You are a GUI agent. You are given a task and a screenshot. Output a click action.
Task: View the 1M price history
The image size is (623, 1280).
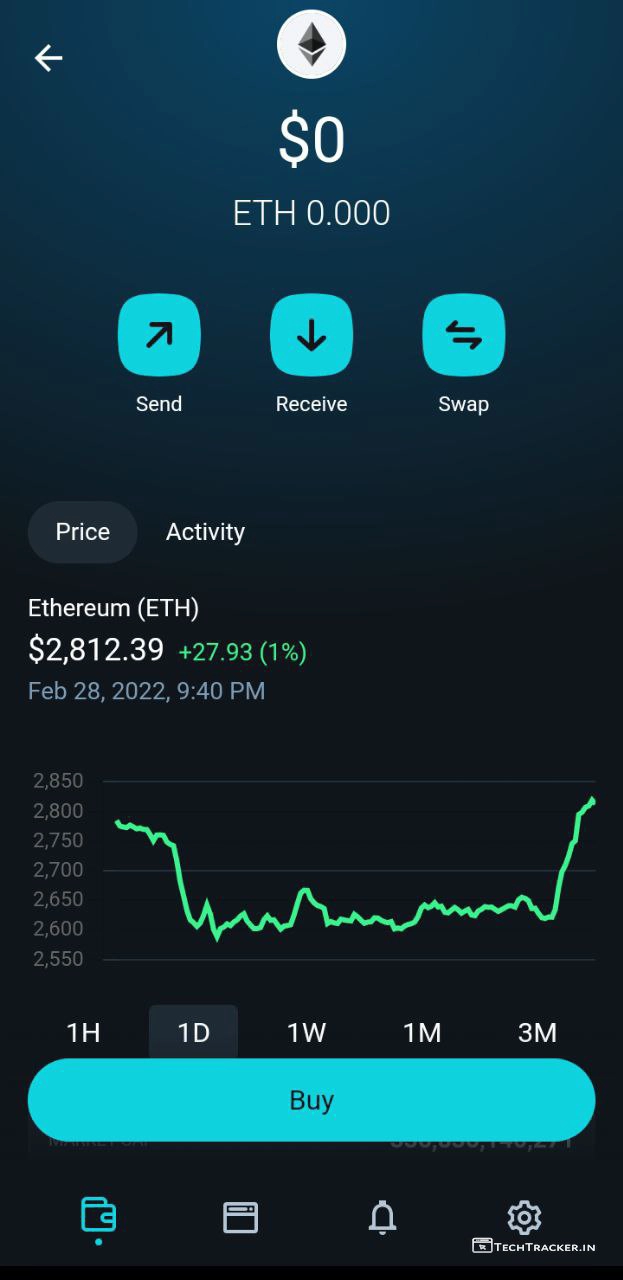422,1033
